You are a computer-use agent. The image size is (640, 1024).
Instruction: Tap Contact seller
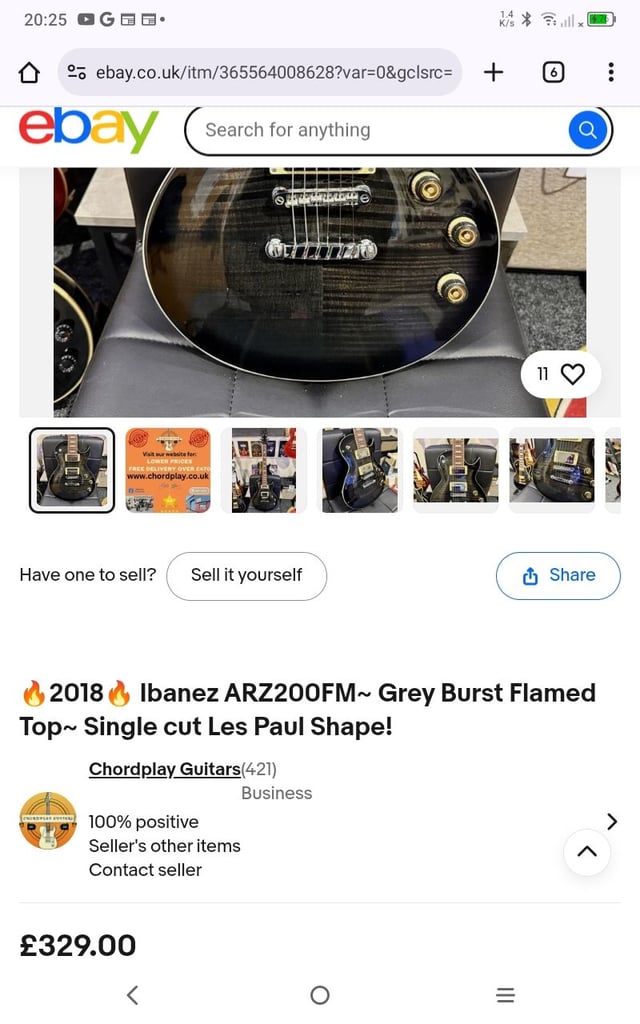pyautogui.click(x=145, y=870)
